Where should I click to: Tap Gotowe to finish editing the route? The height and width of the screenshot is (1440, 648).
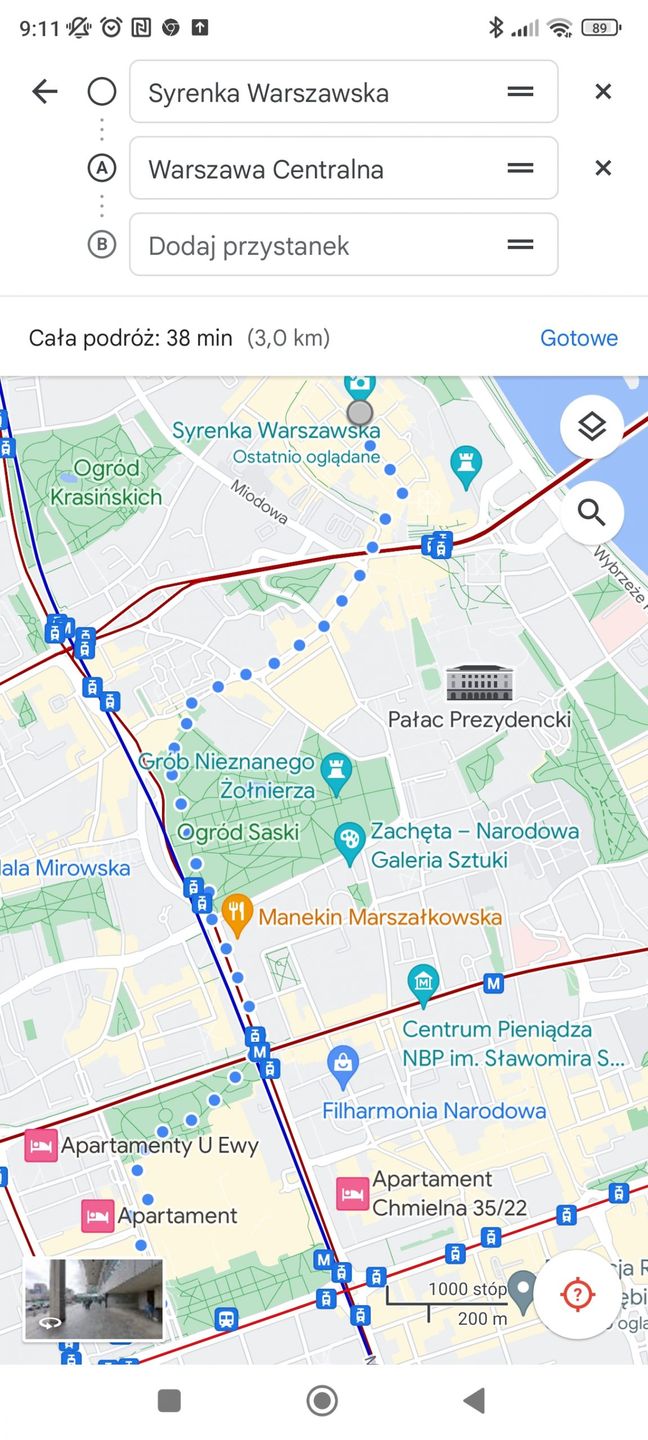point(578,338)
